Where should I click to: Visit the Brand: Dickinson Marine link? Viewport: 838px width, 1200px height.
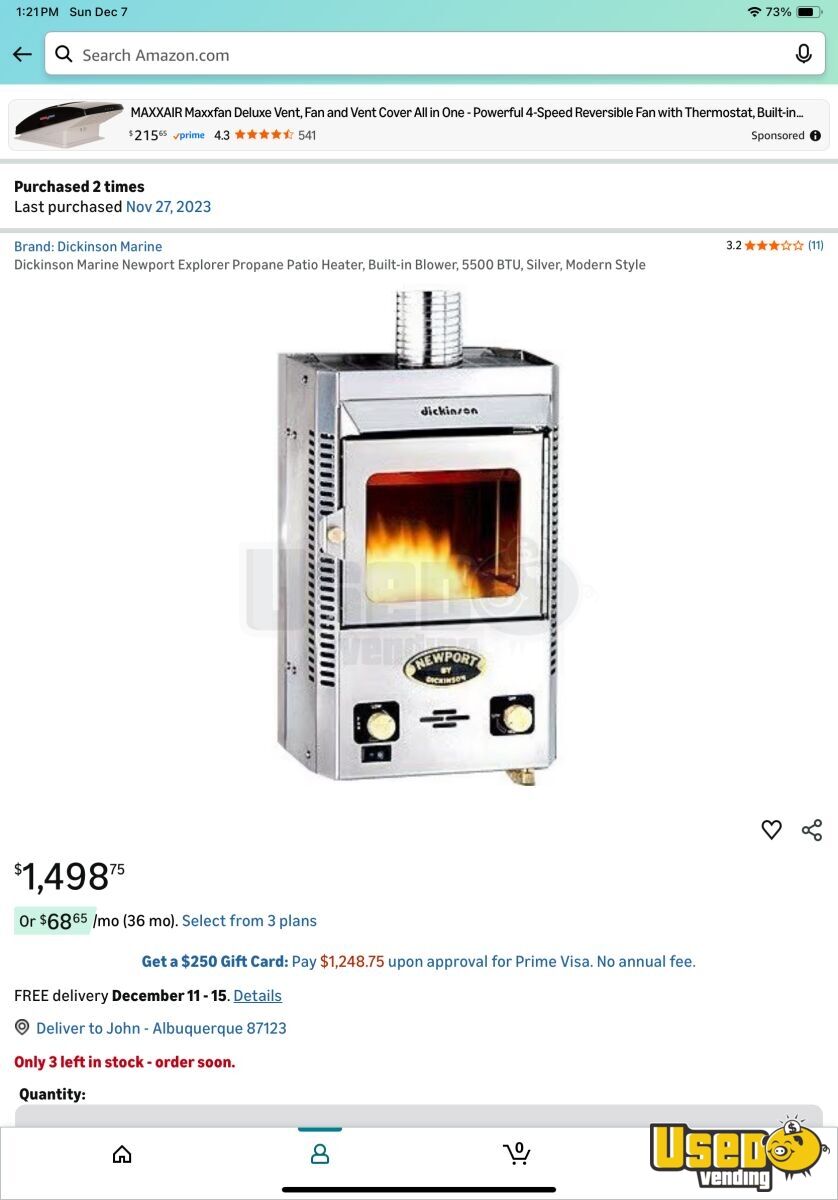click(x=88, y=247)
